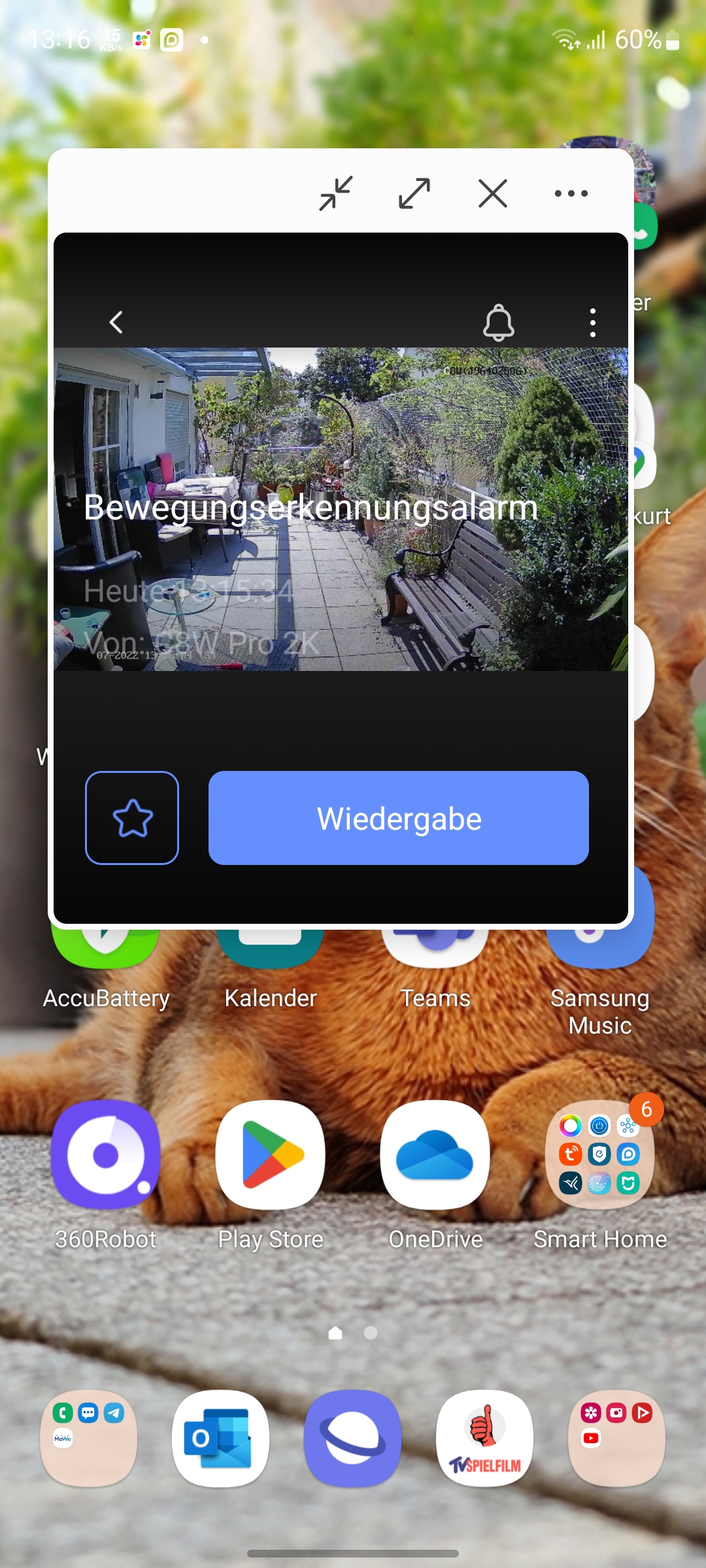Image resolution: width=706 pixels, height=1568 pixels.
Task: Expand the pop-up to full screen
Action: click(414, 193)
